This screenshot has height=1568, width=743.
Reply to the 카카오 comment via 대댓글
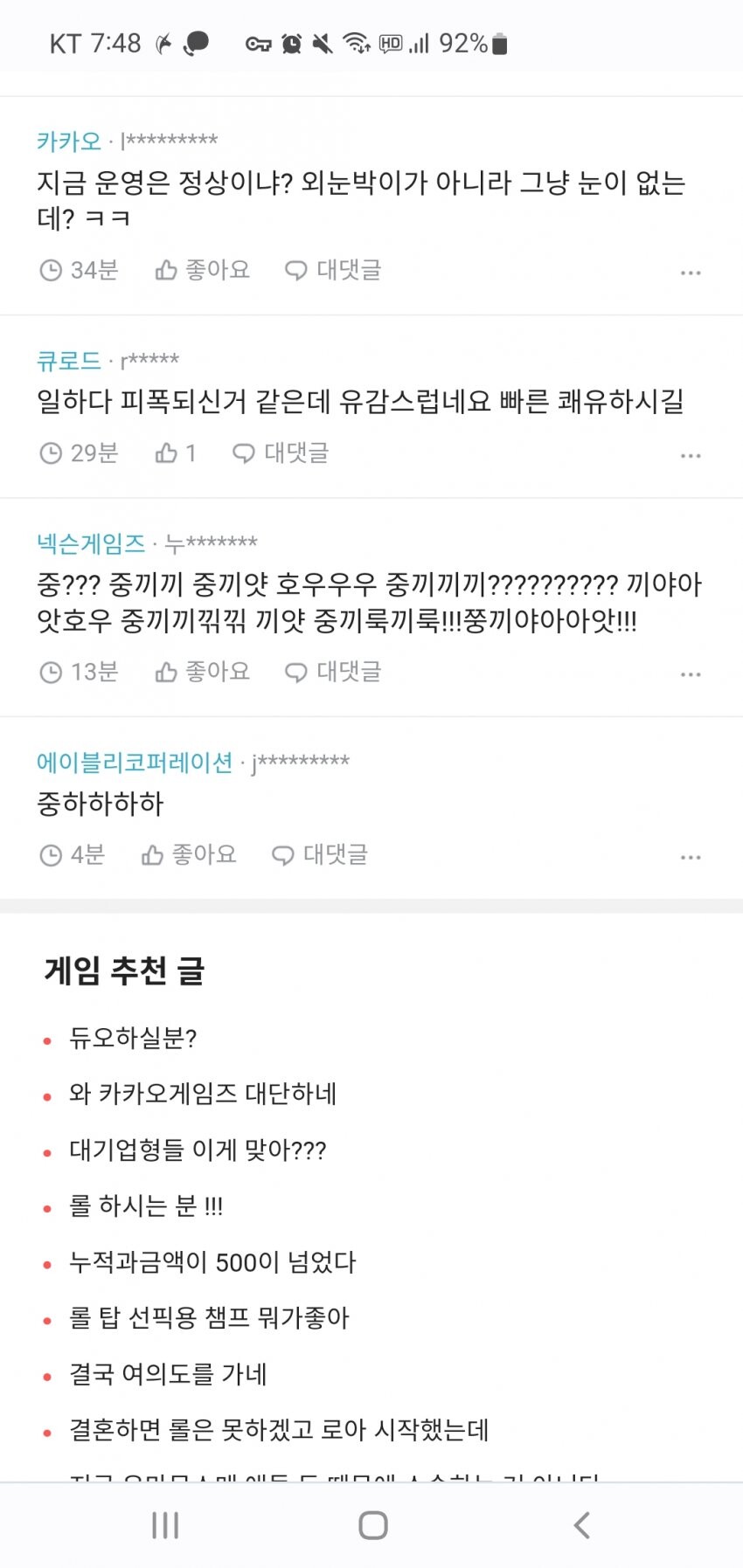click(333, 270)
